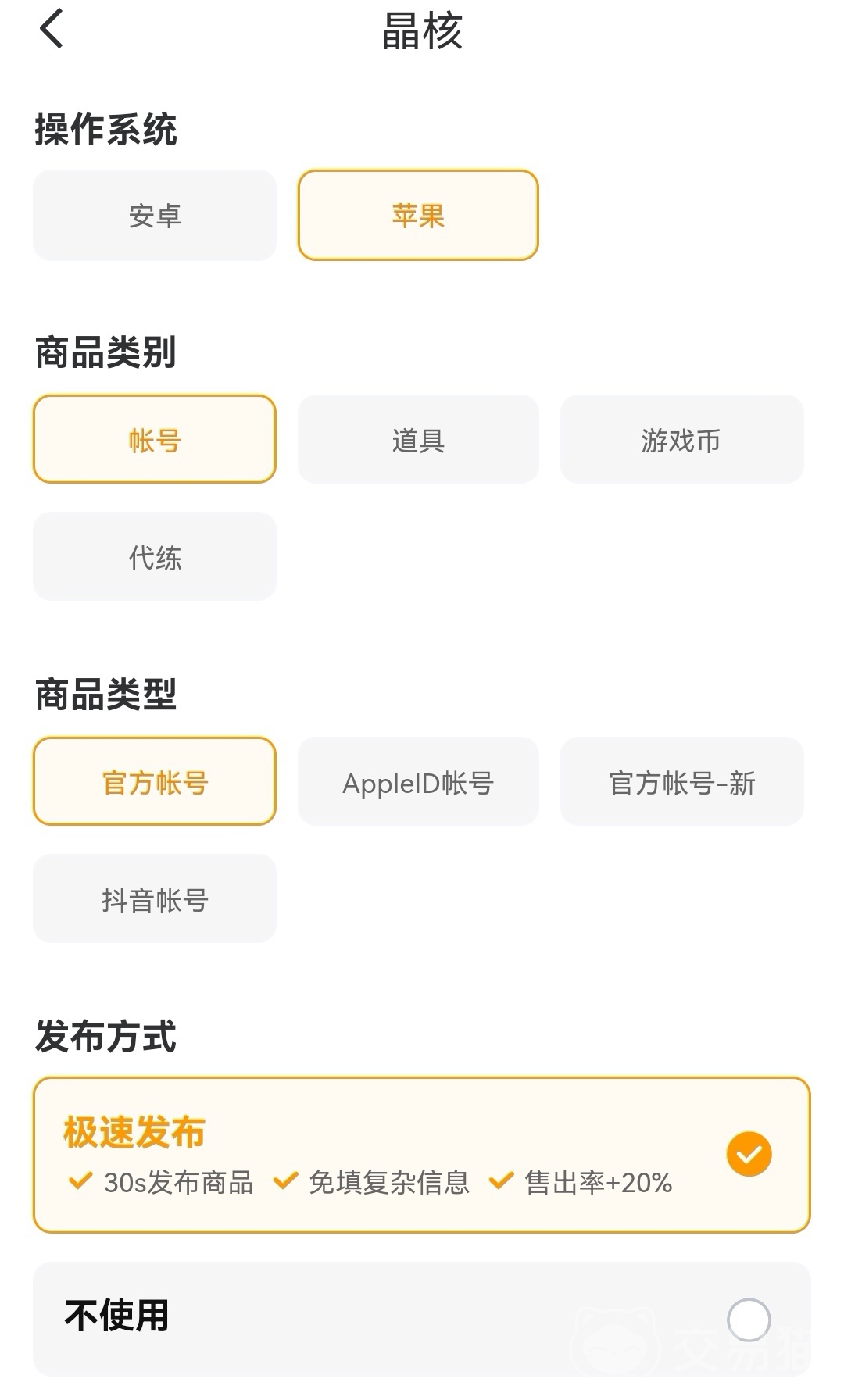The width and height of the screenshot is (844, 1400).
Task: Switch category to 游戏币
Action: 681,440
